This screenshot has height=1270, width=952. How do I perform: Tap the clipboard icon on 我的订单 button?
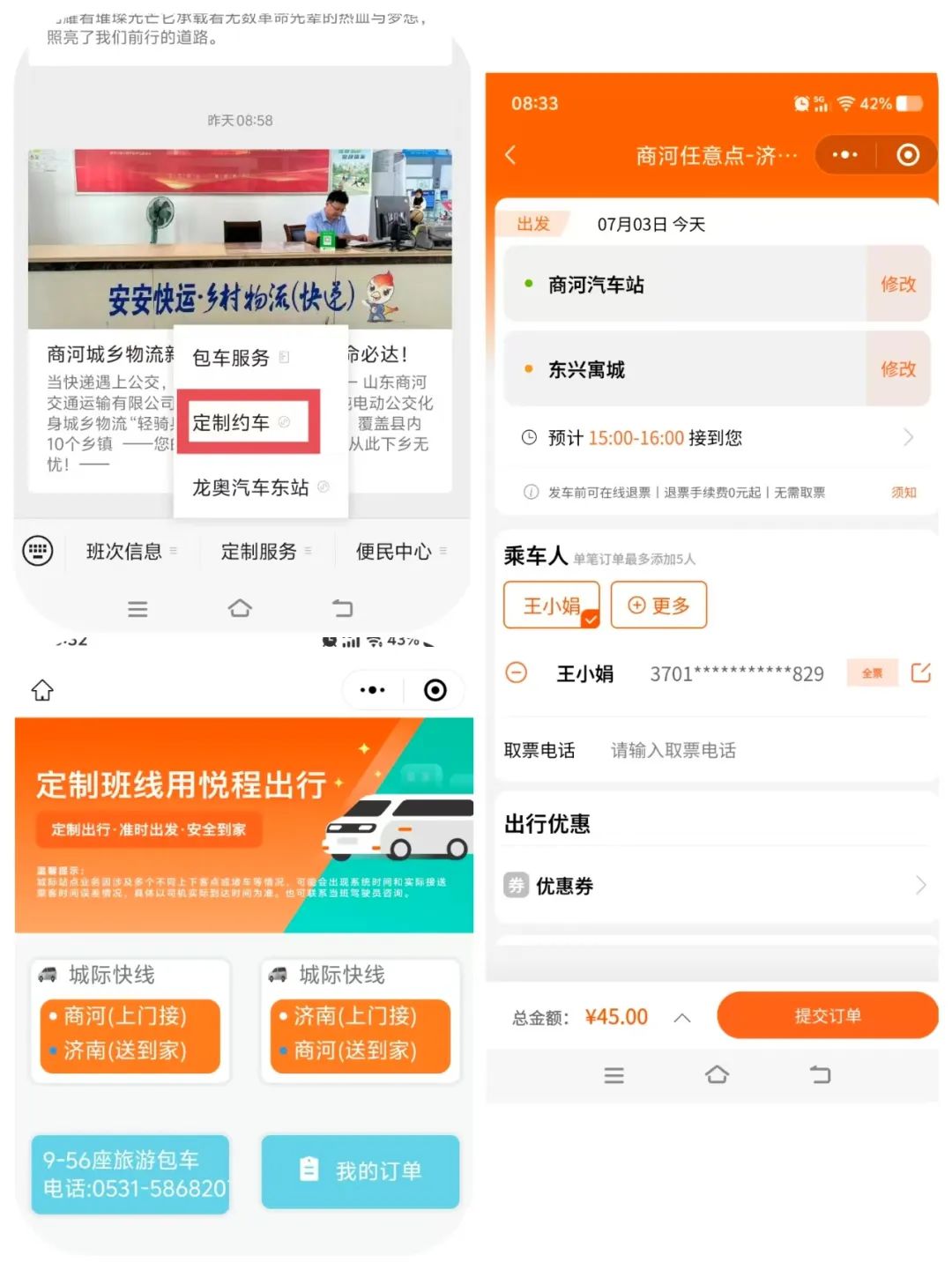[309, 1168]
